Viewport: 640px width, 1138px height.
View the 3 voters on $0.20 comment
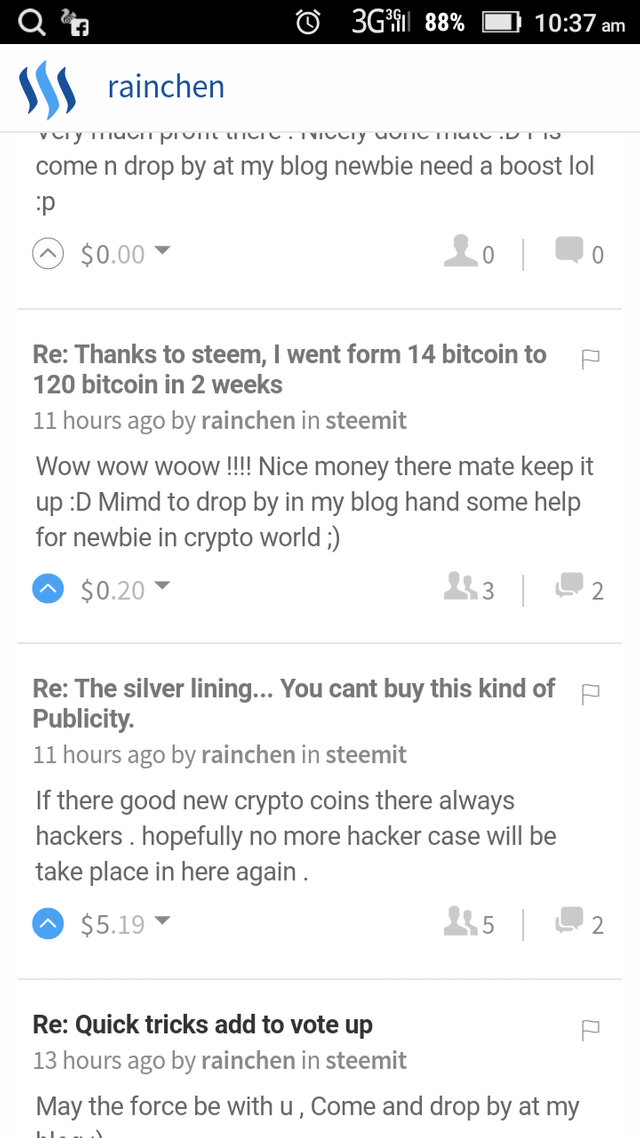click(x=470, y=589)
